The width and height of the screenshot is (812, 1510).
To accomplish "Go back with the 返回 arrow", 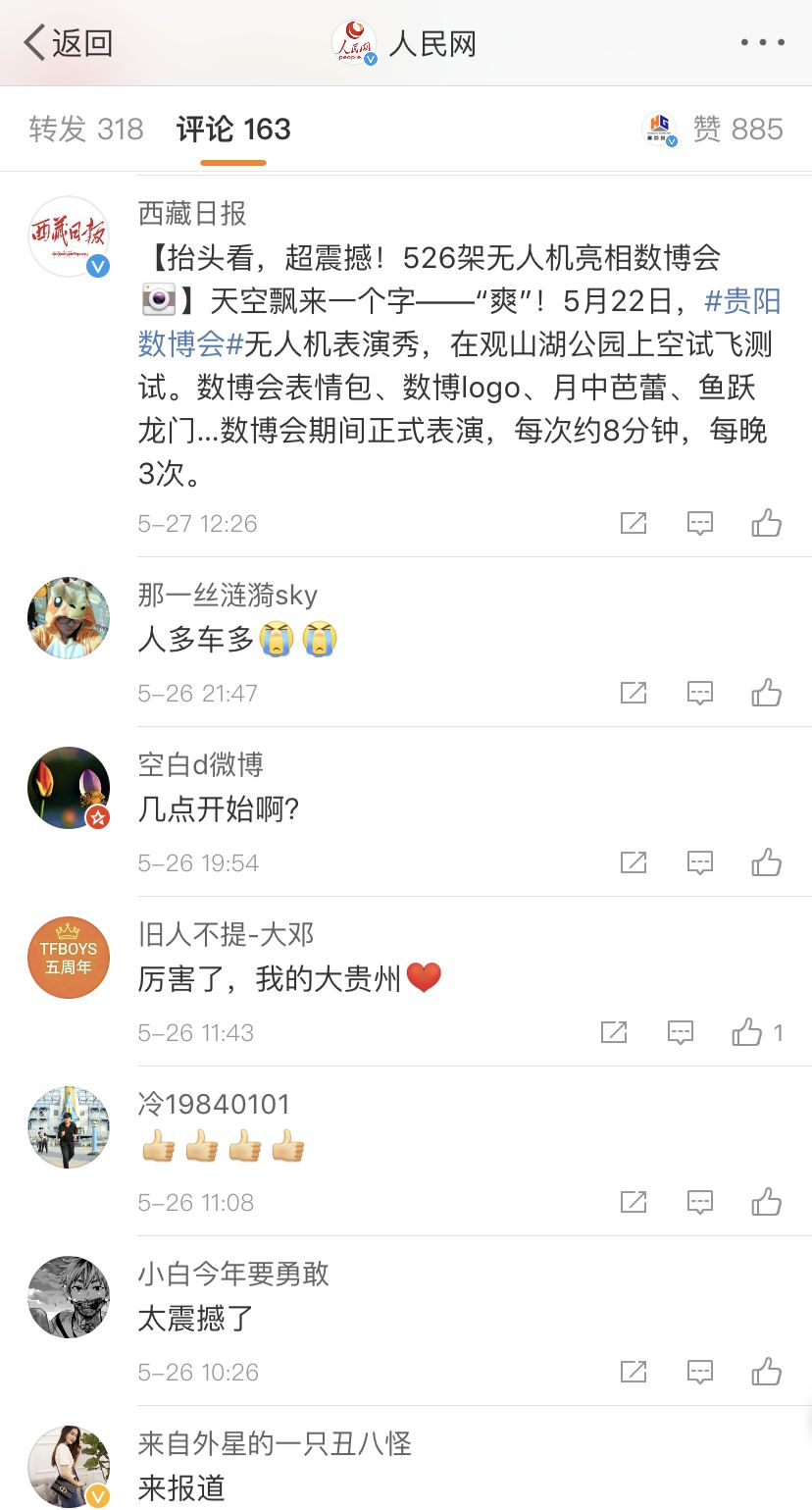I will click(67, 43).
